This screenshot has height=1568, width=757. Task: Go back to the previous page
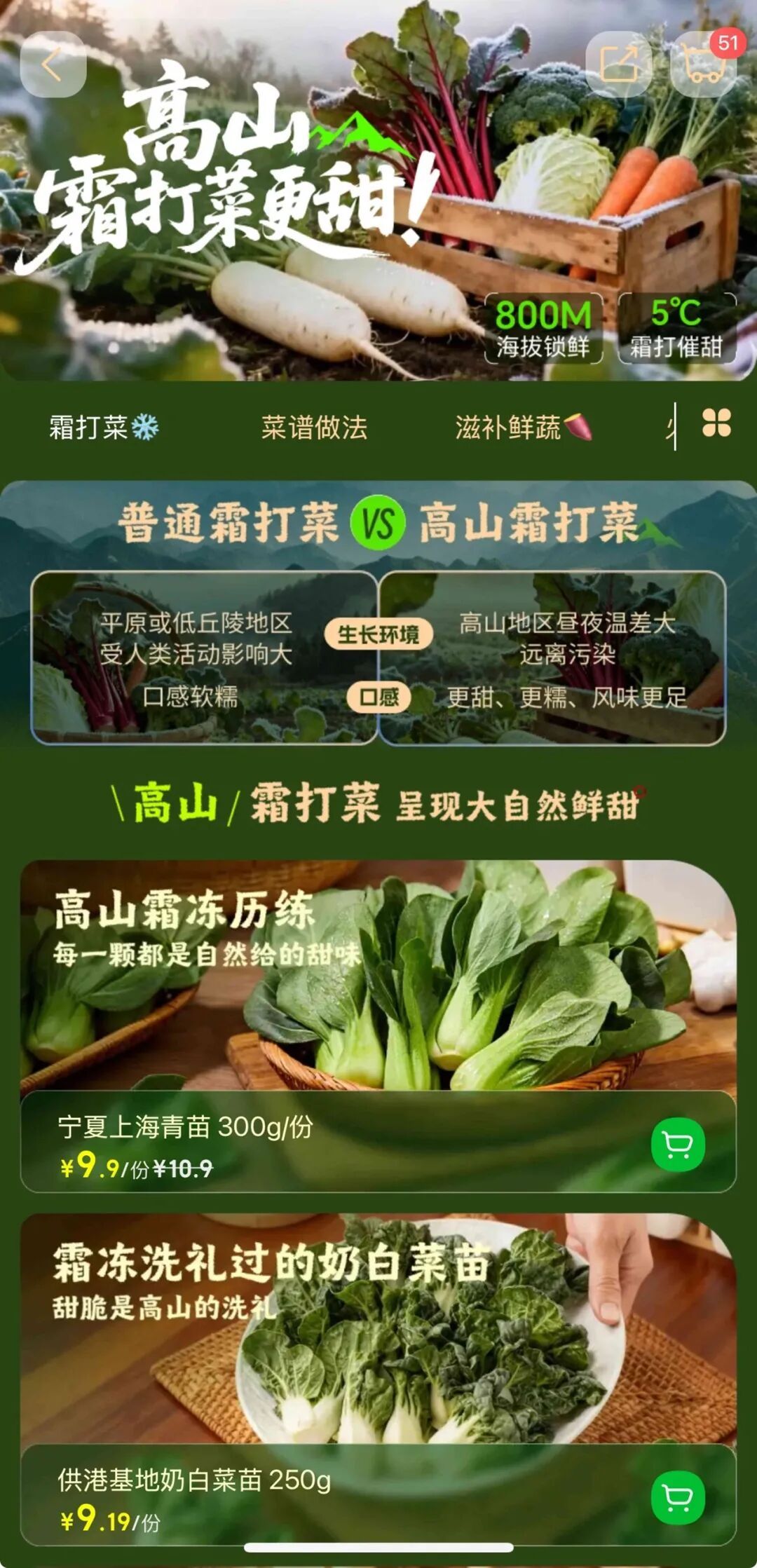[x=53, y=64]
